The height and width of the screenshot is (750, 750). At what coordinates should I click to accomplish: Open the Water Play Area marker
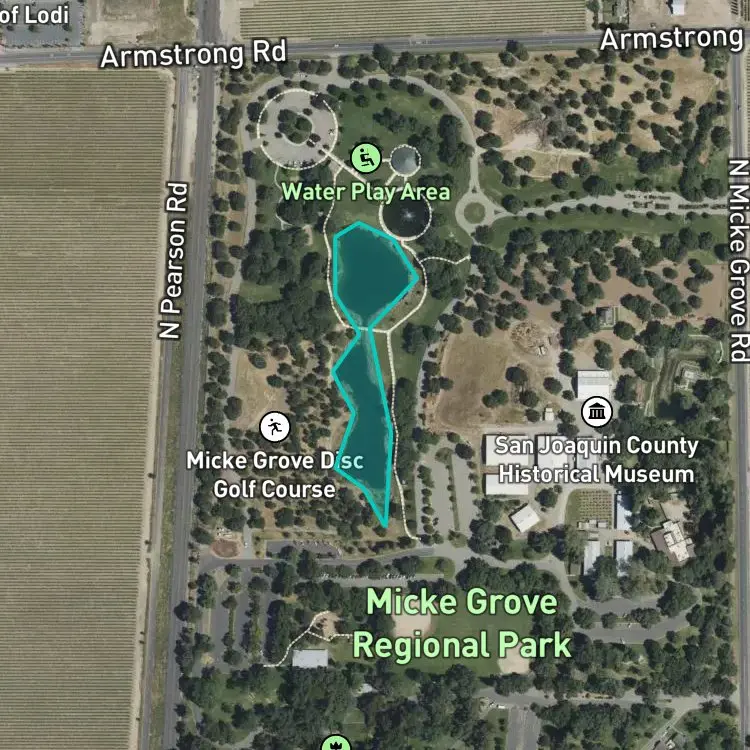tap(366, 157)
